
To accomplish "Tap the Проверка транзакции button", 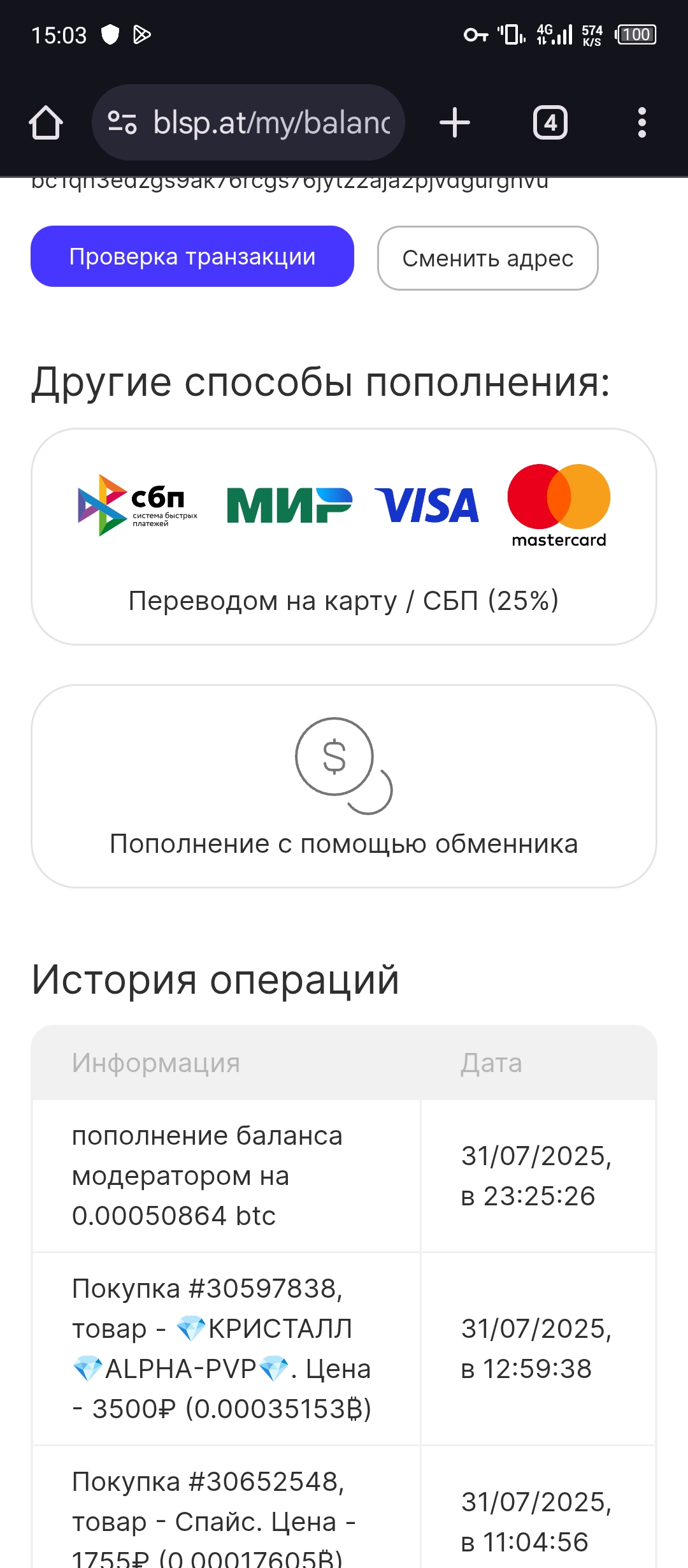I will pyautogui.click(x=192, y=256).
